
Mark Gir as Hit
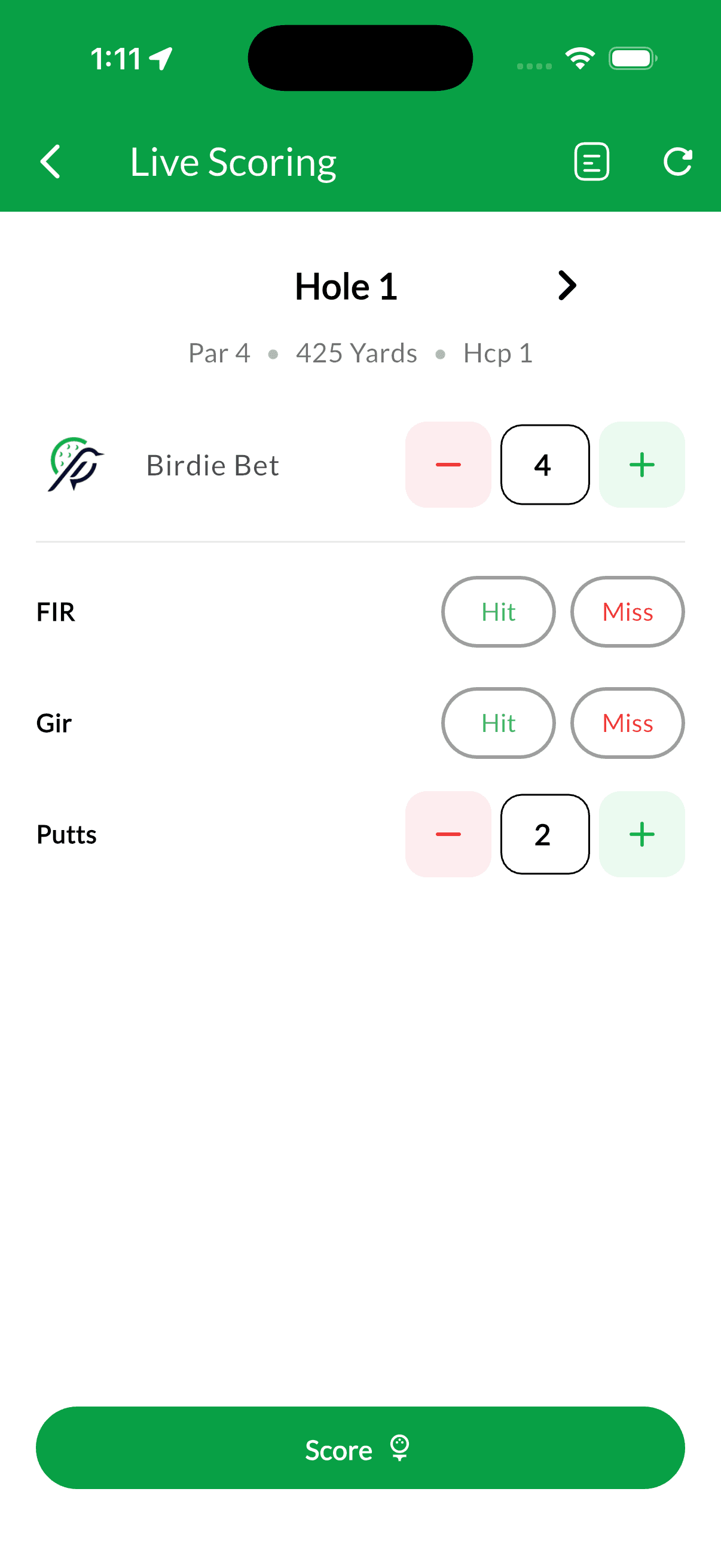coord(497,723)
